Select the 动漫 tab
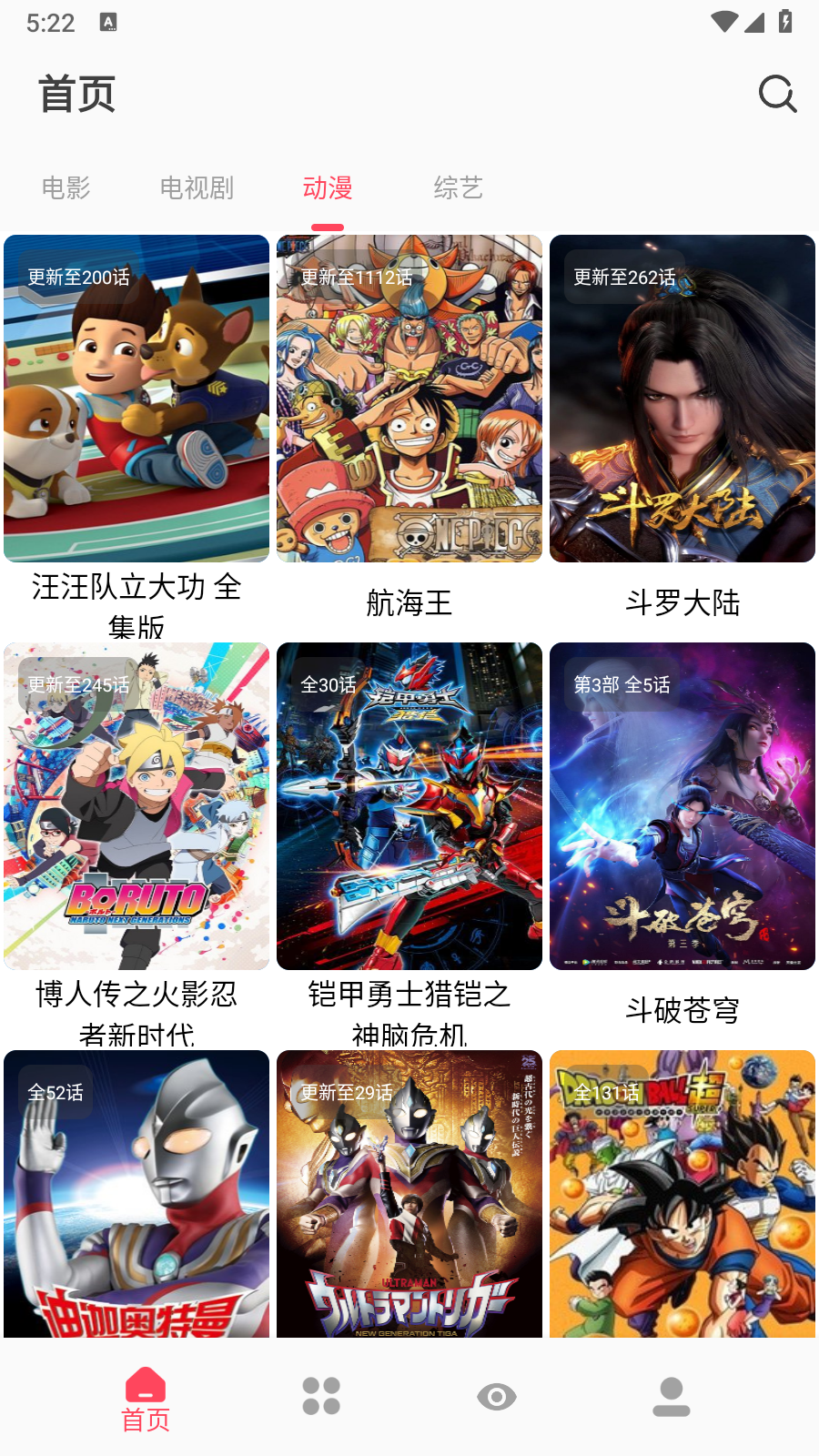Screen dimensions: 819x1456 click(x=328, y=188)
